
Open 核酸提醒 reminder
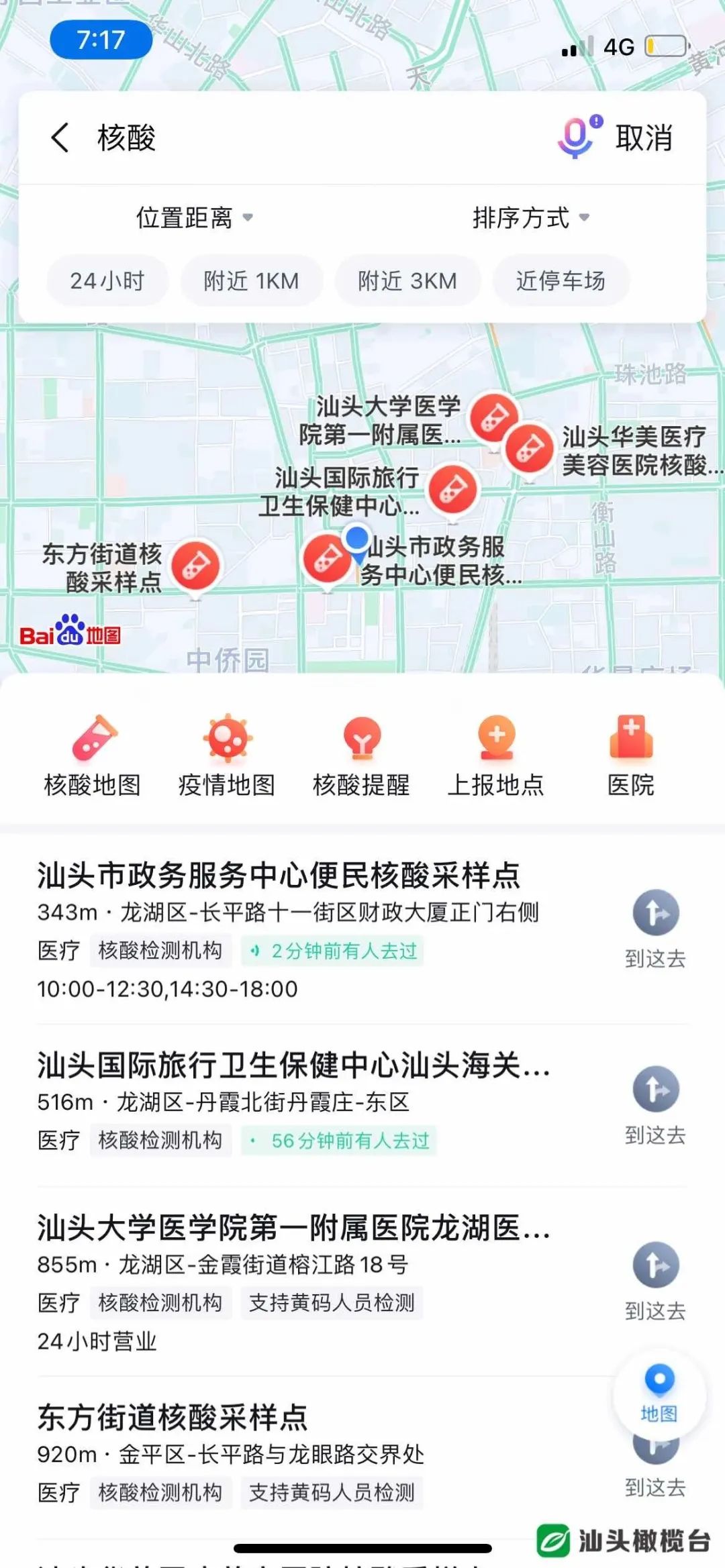[x=361, y=755]
